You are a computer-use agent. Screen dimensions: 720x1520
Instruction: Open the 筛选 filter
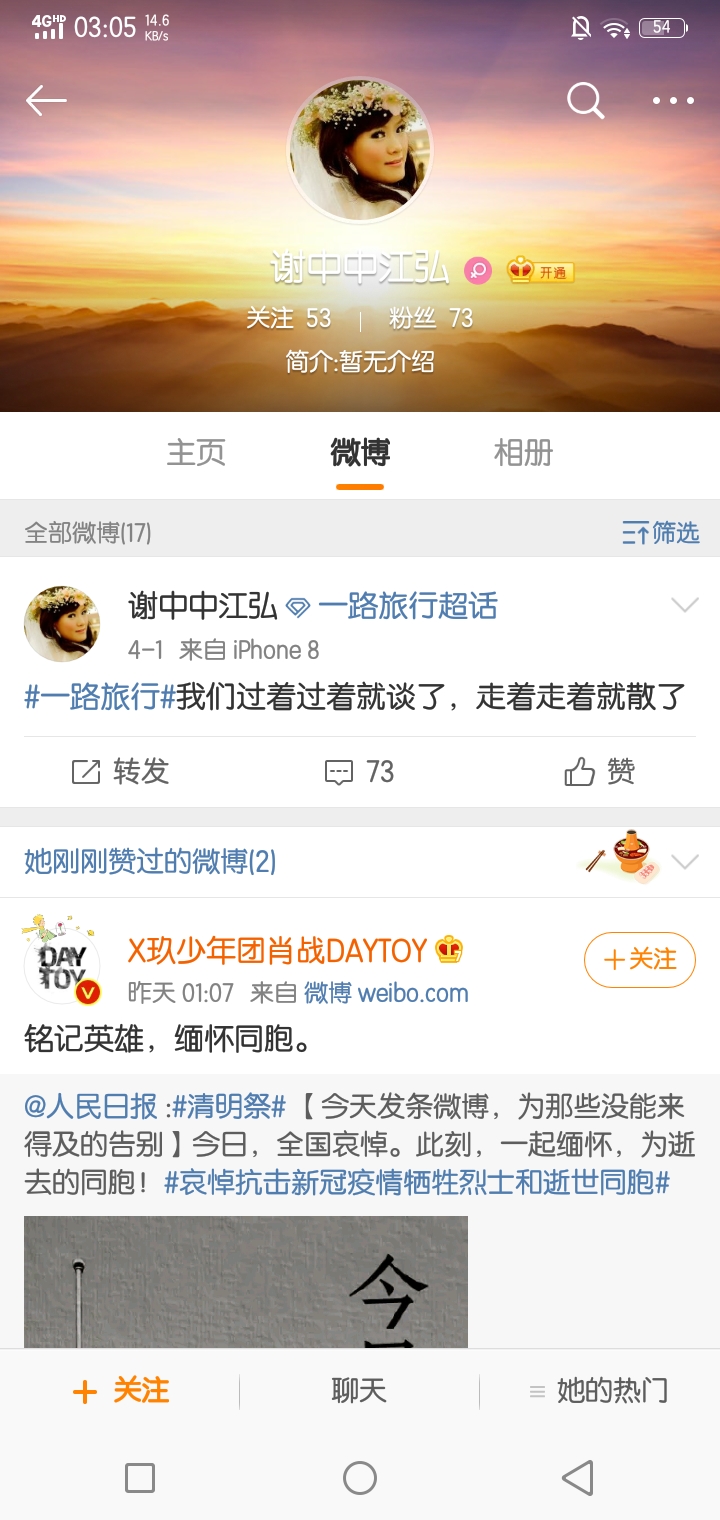[660, 533]
